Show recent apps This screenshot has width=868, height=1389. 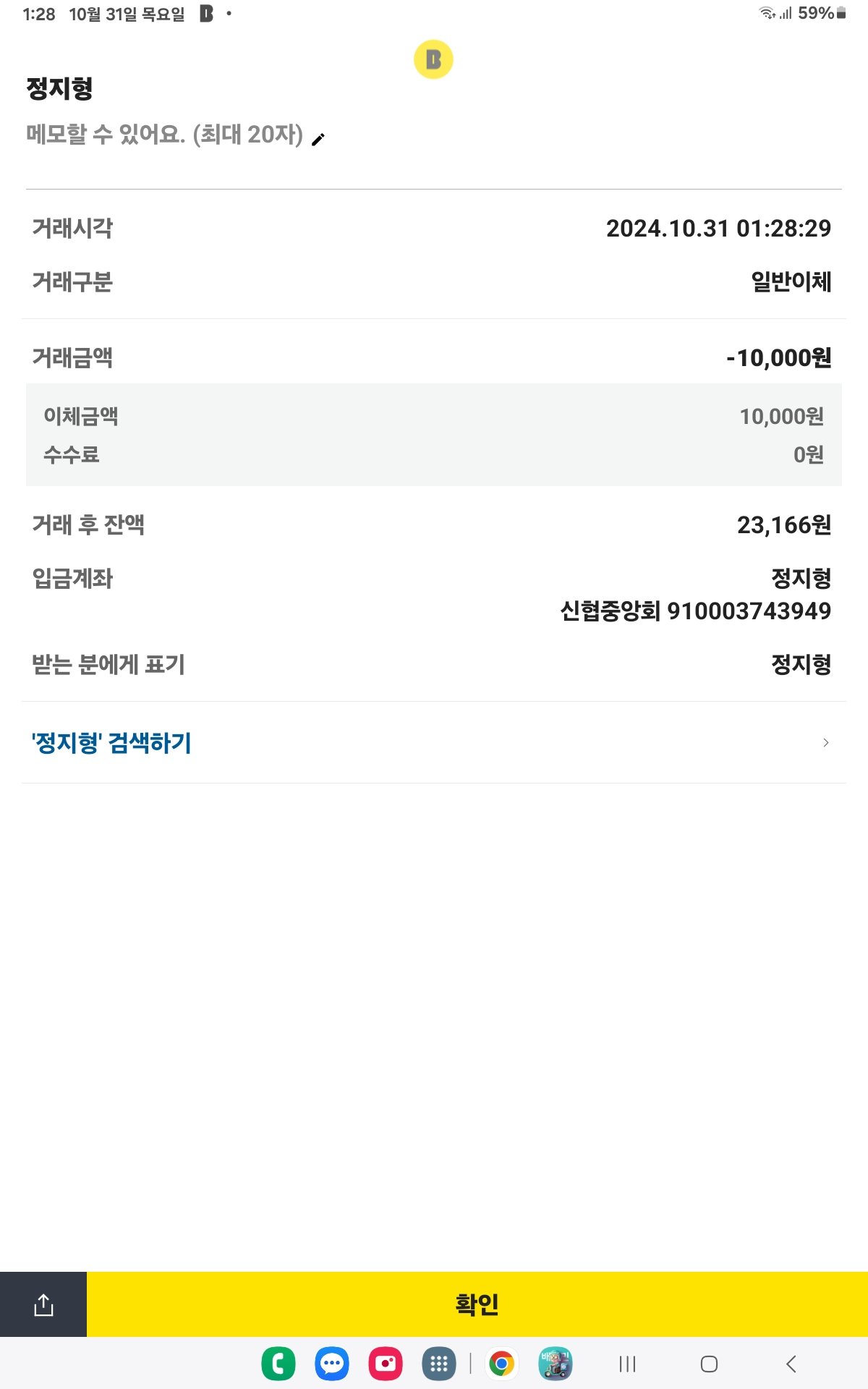[627, 1364]
